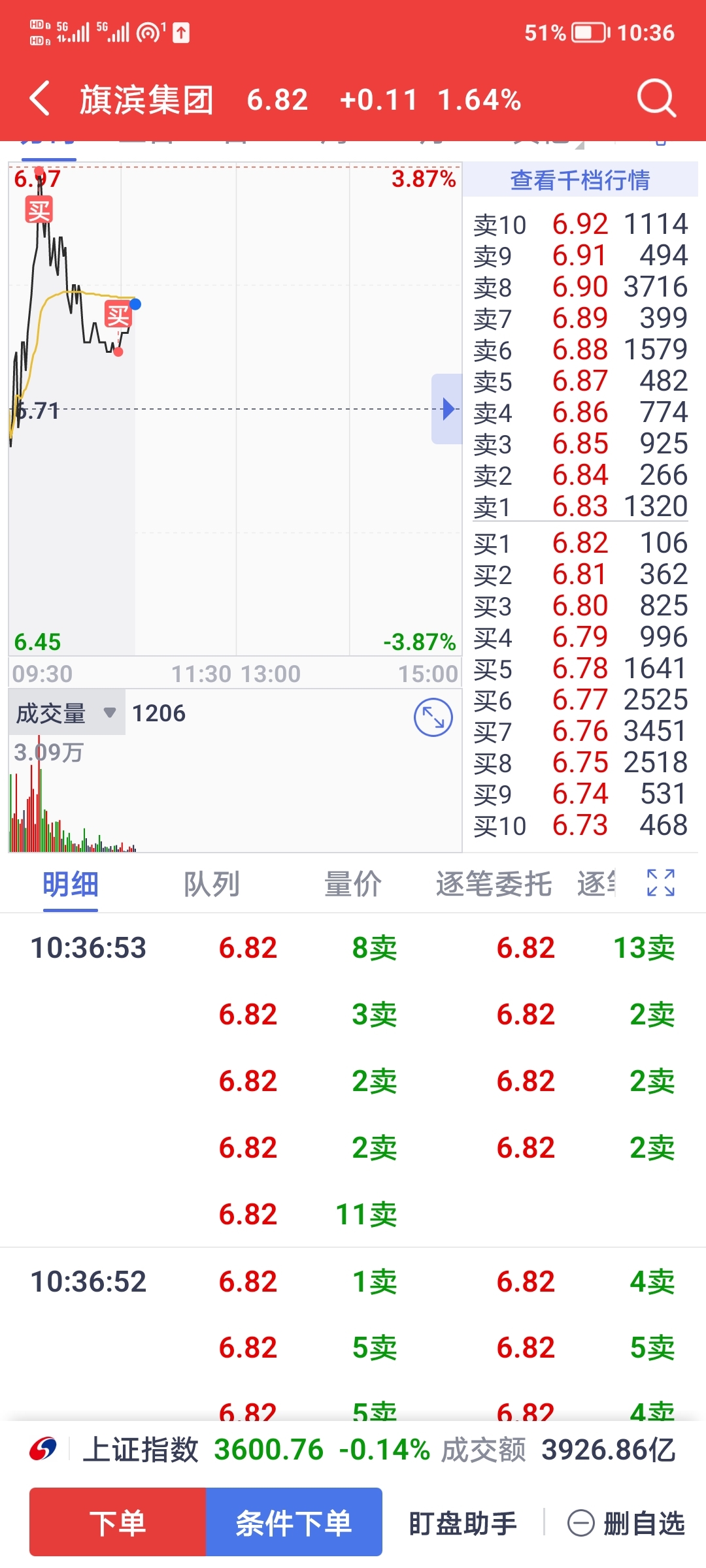
Task: Collapse order book with the blue arrow
Action: (447, 409)
